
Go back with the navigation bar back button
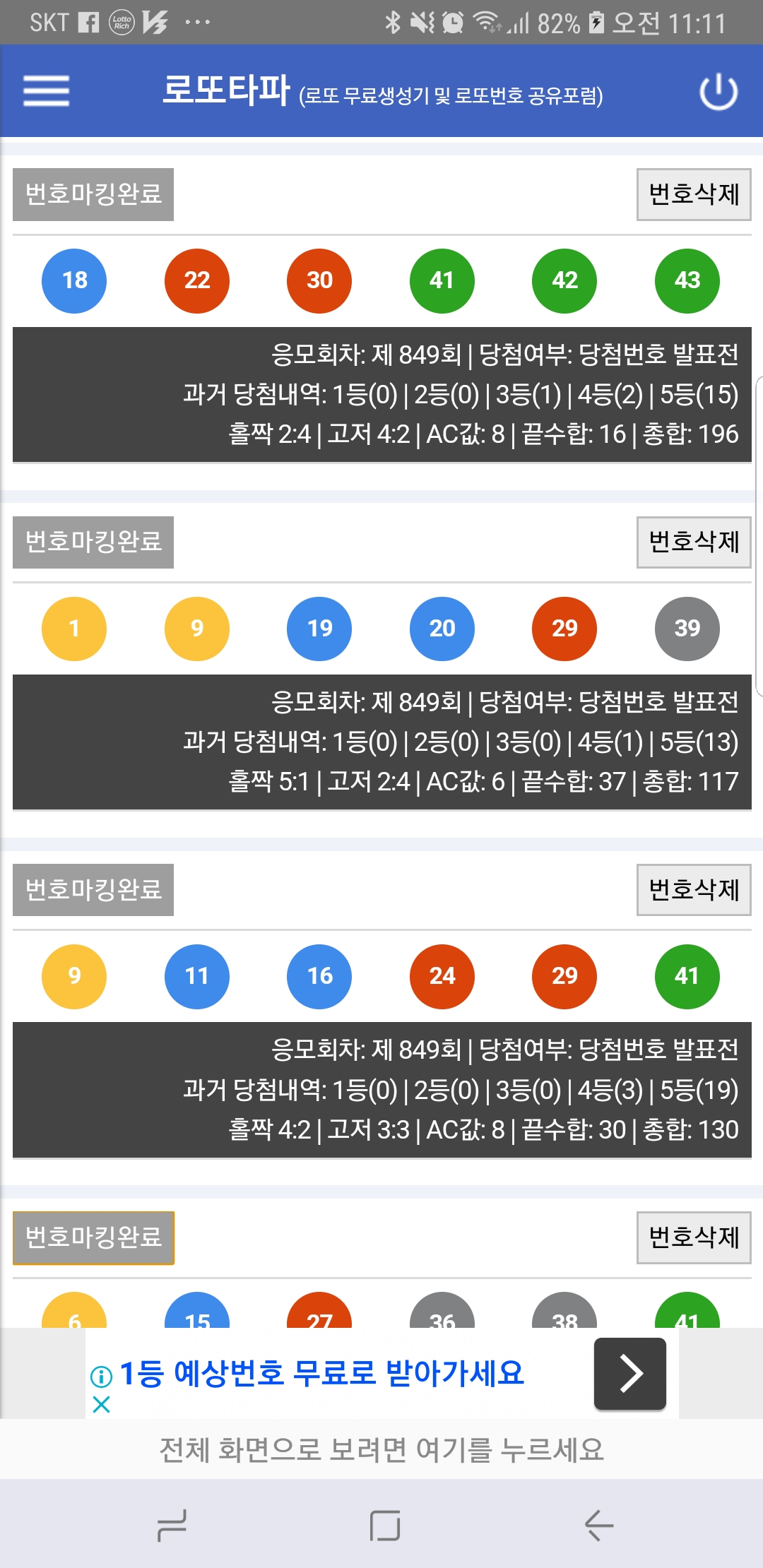[599, 1526]
